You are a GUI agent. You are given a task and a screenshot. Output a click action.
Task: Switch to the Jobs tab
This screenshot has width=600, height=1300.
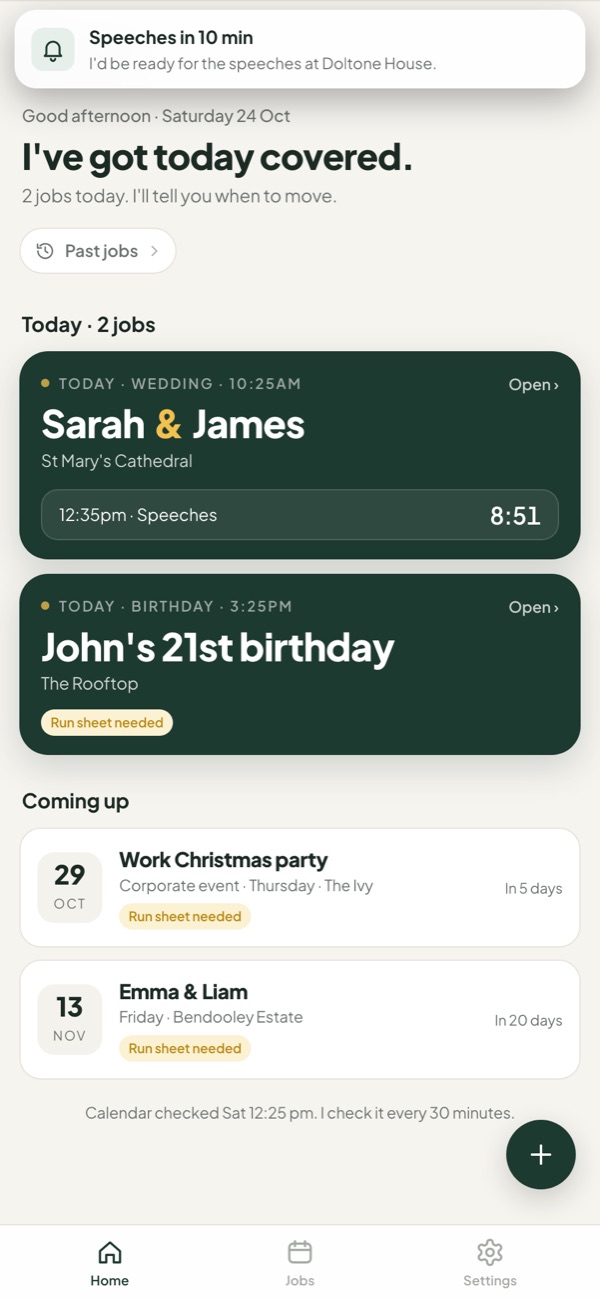tap(300, 1263)
